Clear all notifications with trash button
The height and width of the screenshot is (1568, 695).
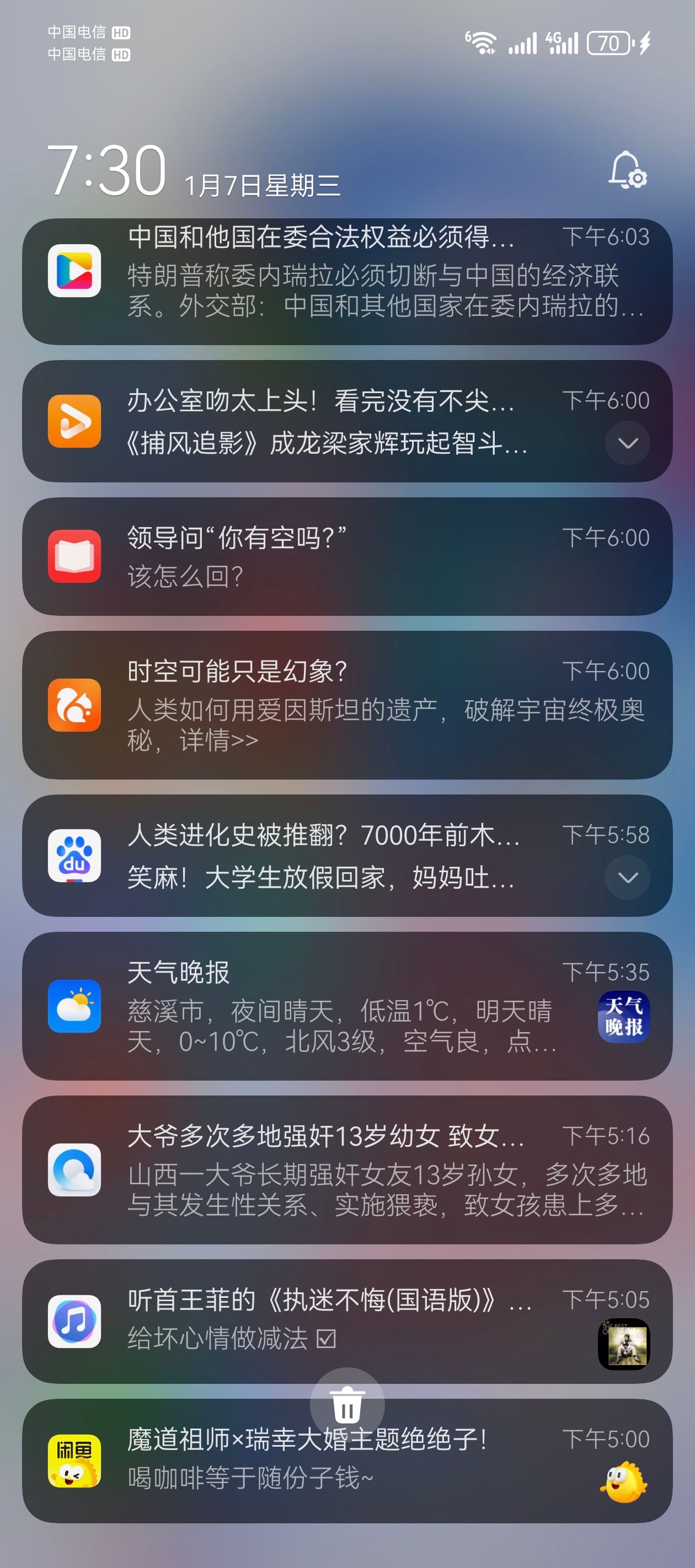(347, 1404)
